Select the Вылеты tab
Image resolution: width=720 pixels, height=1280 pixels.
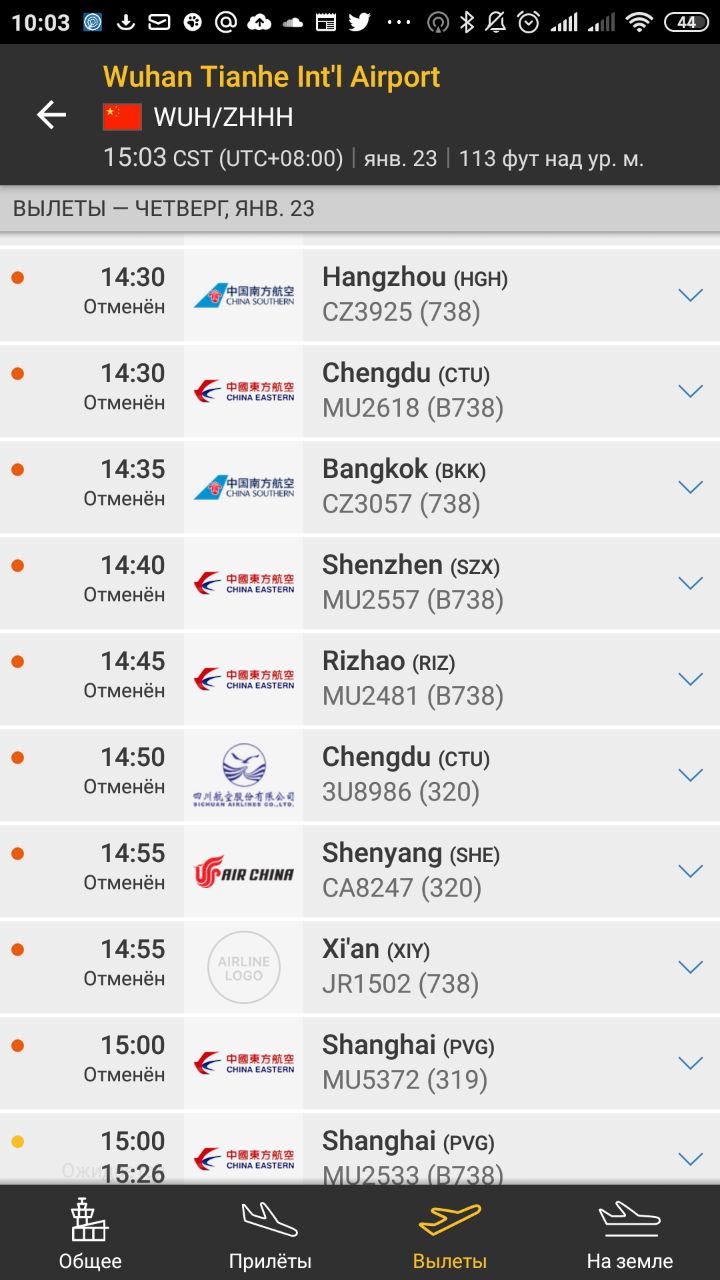[450, 1233]
